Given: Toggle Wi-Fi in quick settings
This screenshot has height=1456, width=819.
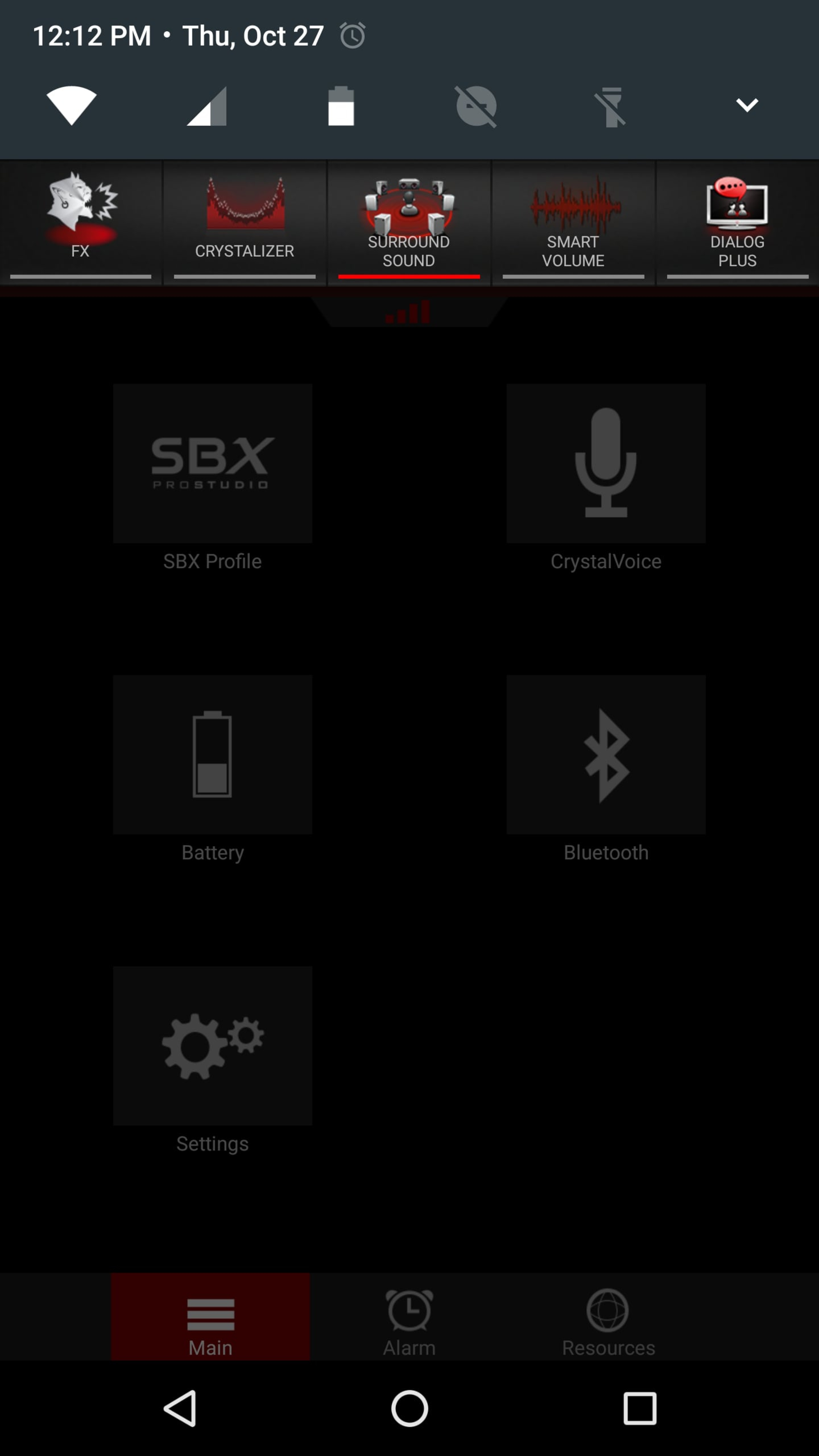Looking at the screenshot, I should 72,106.
